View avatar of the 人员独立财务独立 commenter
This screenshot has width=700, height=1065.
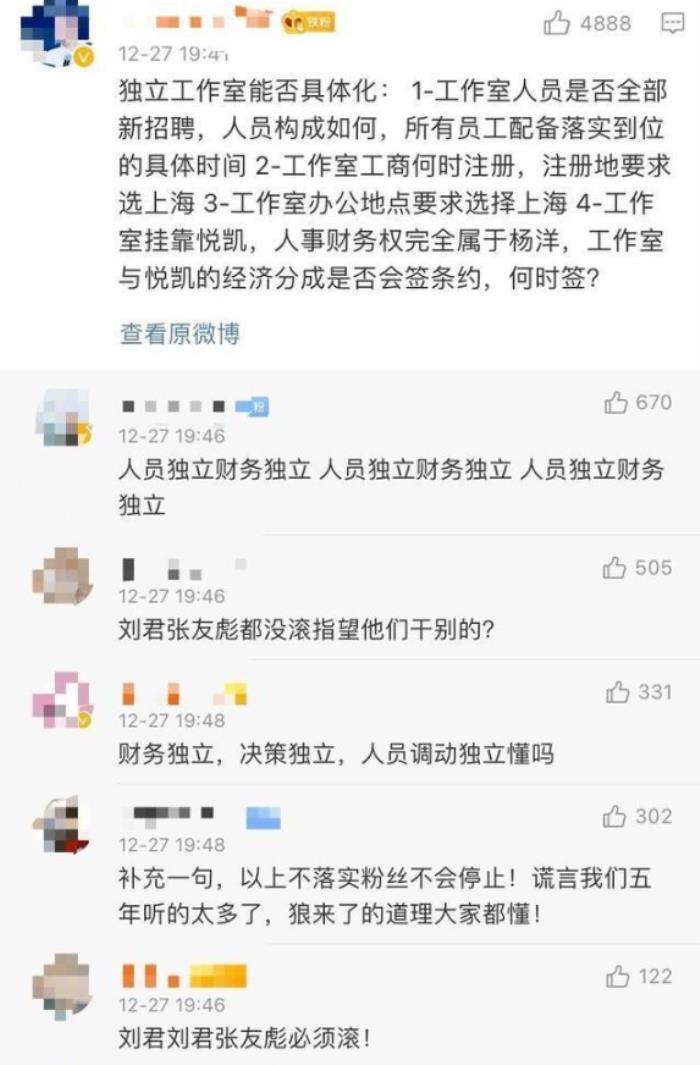[63, 417]
